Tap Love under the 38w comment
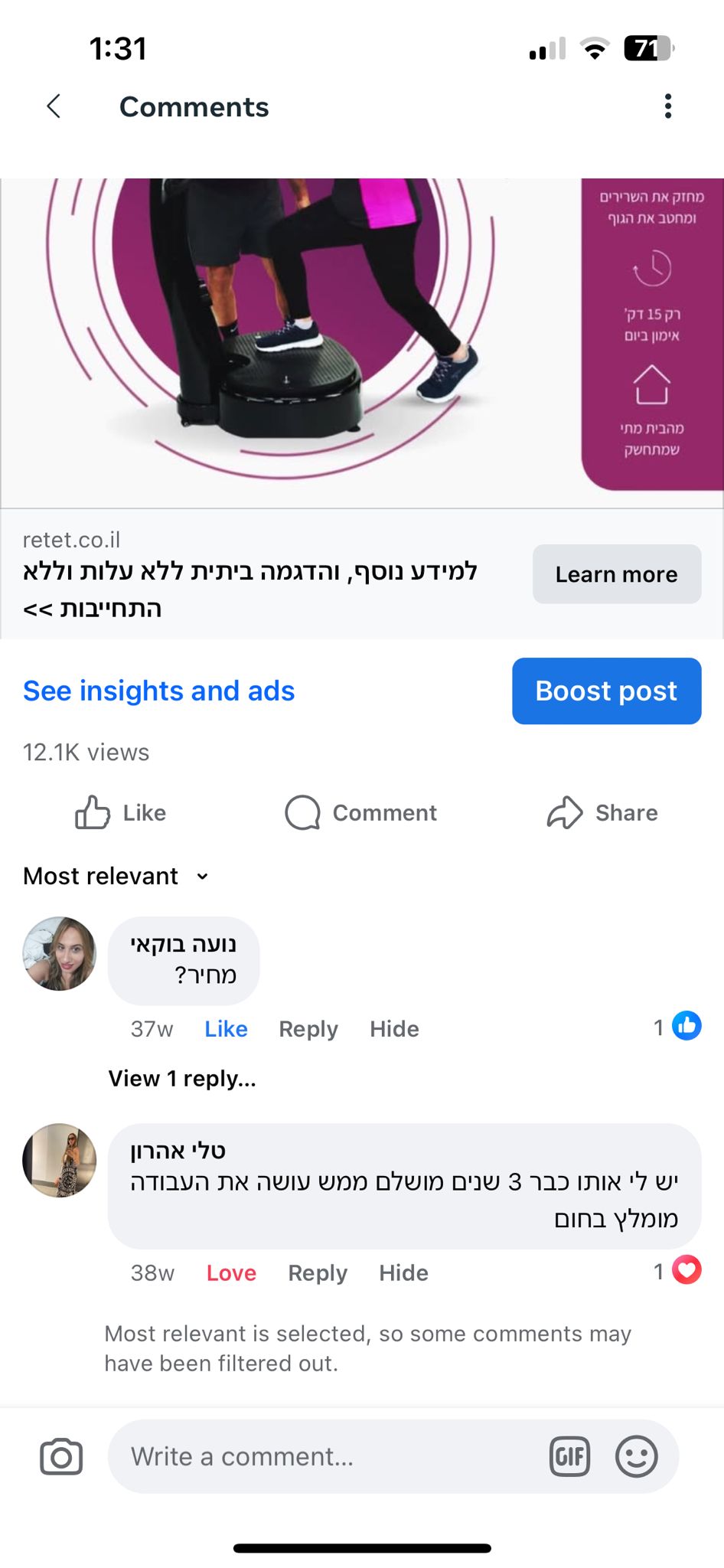724x1568 pixels. coord(231,1272)
